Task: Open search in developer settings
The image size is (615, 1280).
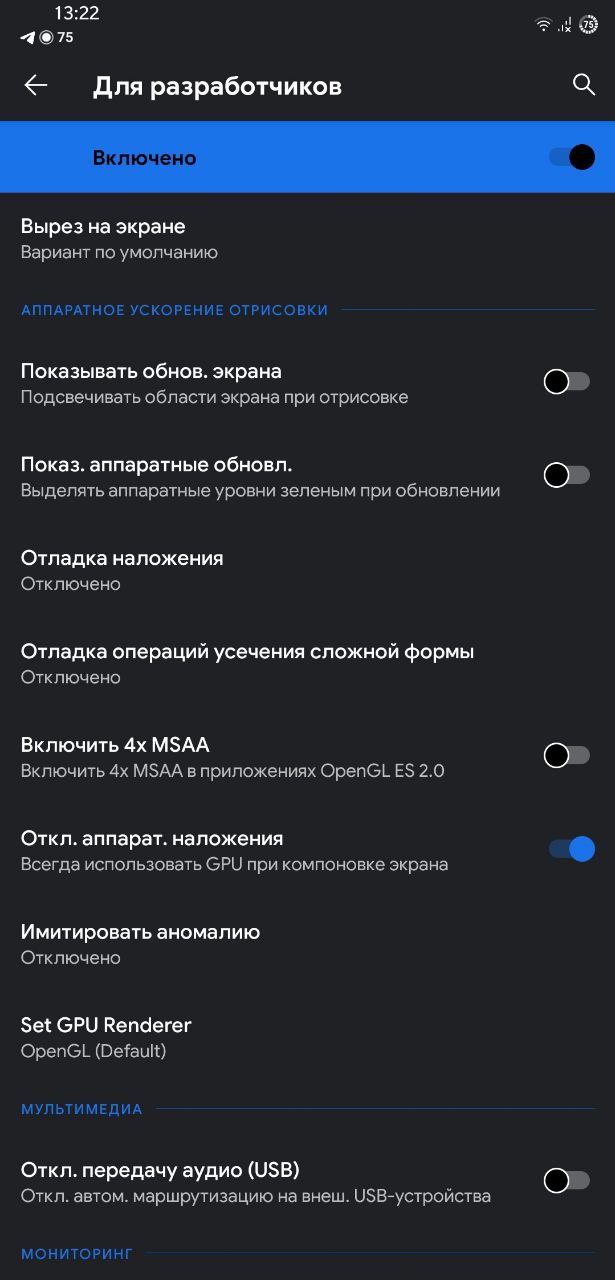Action: tap(584, 85)
